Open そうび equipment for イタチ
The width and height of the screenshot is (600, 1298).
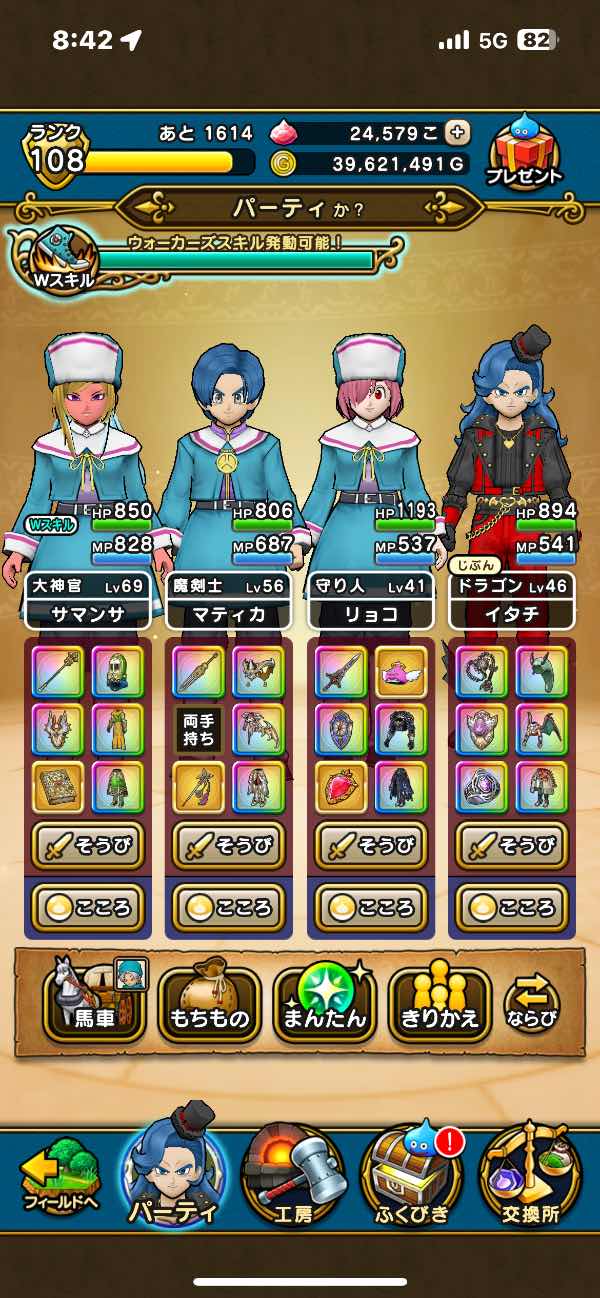pyautogui.click(x=512, y=846)
